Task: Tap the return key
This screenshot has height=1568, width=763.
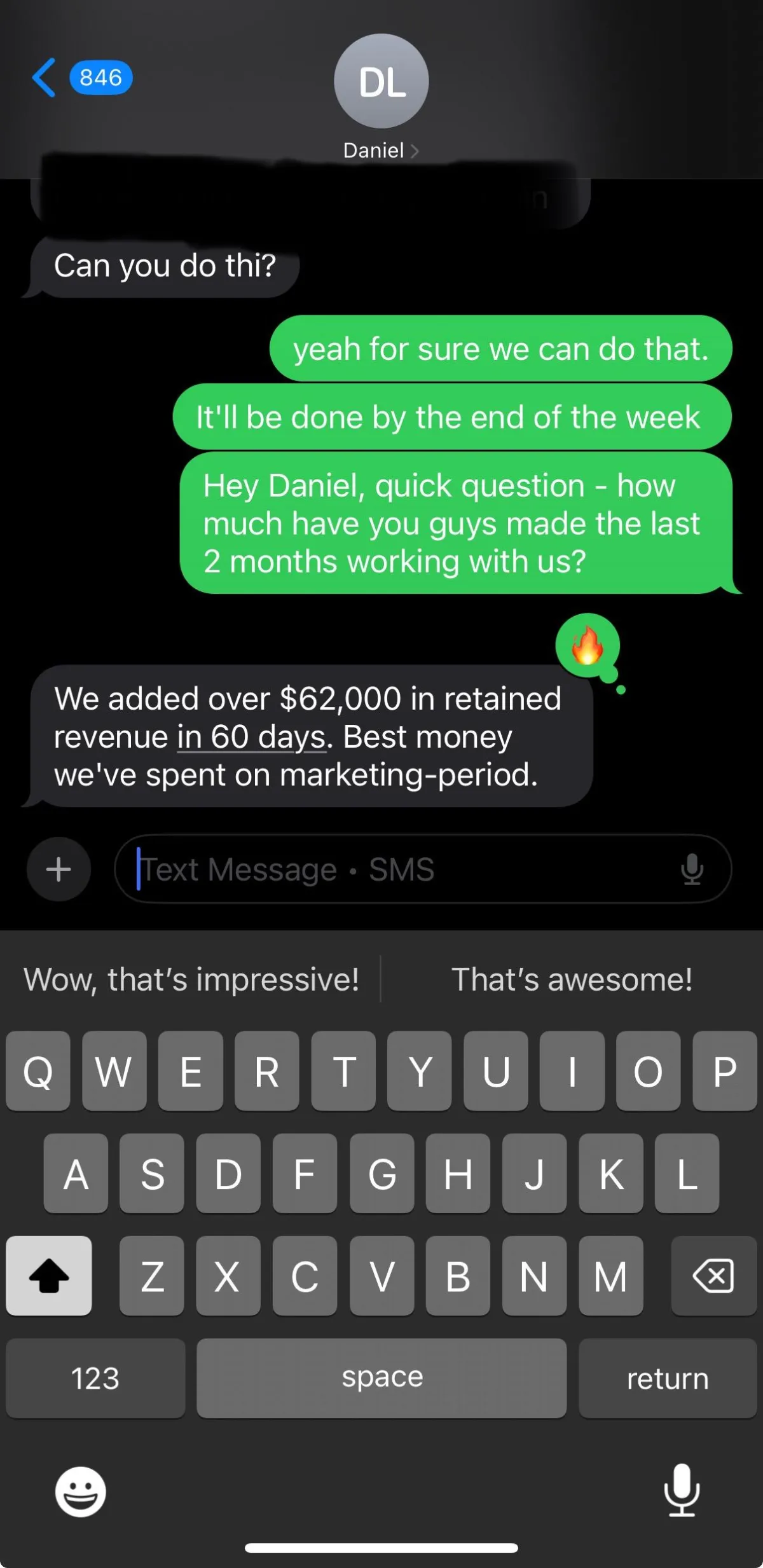Action: 668,1378
